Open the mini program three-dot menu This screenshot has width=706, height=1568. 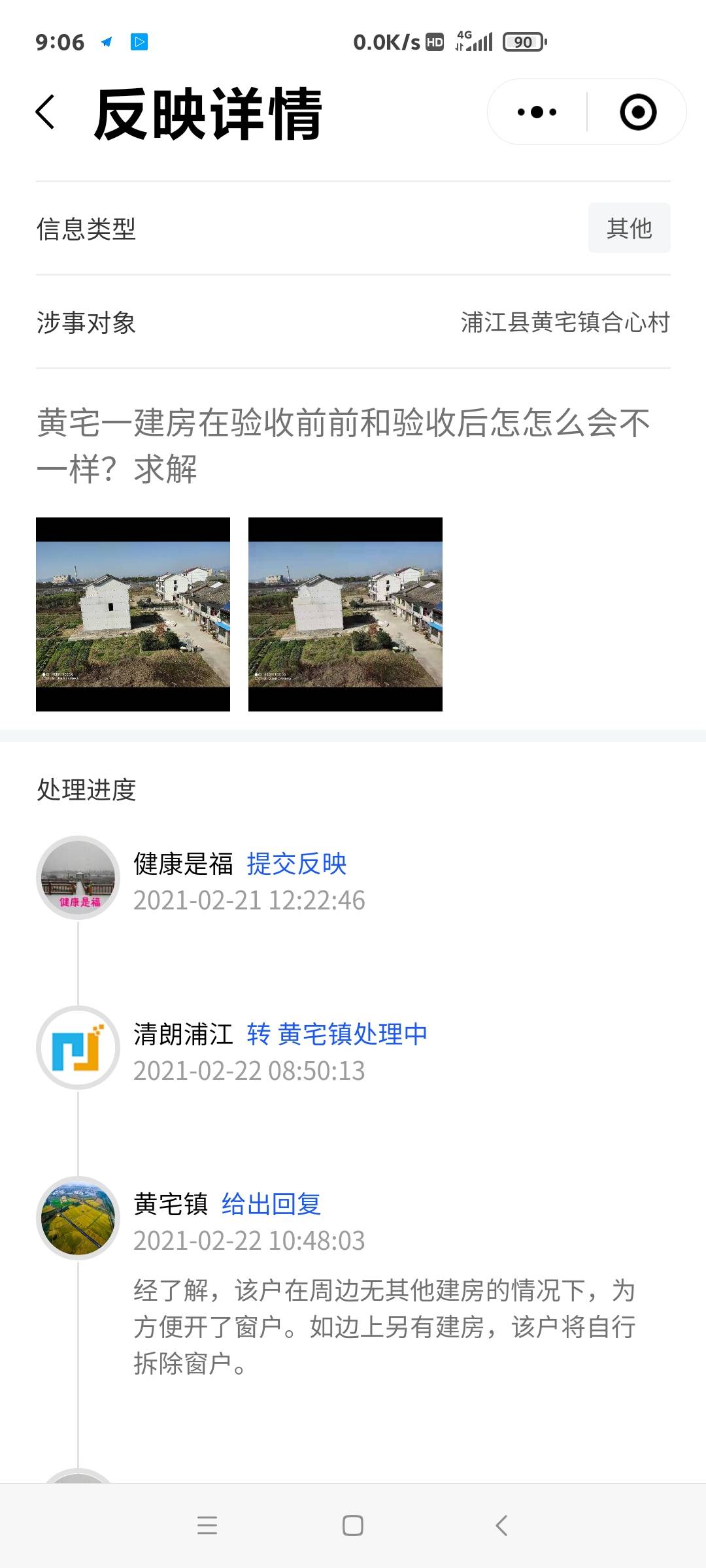tap(537, 112)
